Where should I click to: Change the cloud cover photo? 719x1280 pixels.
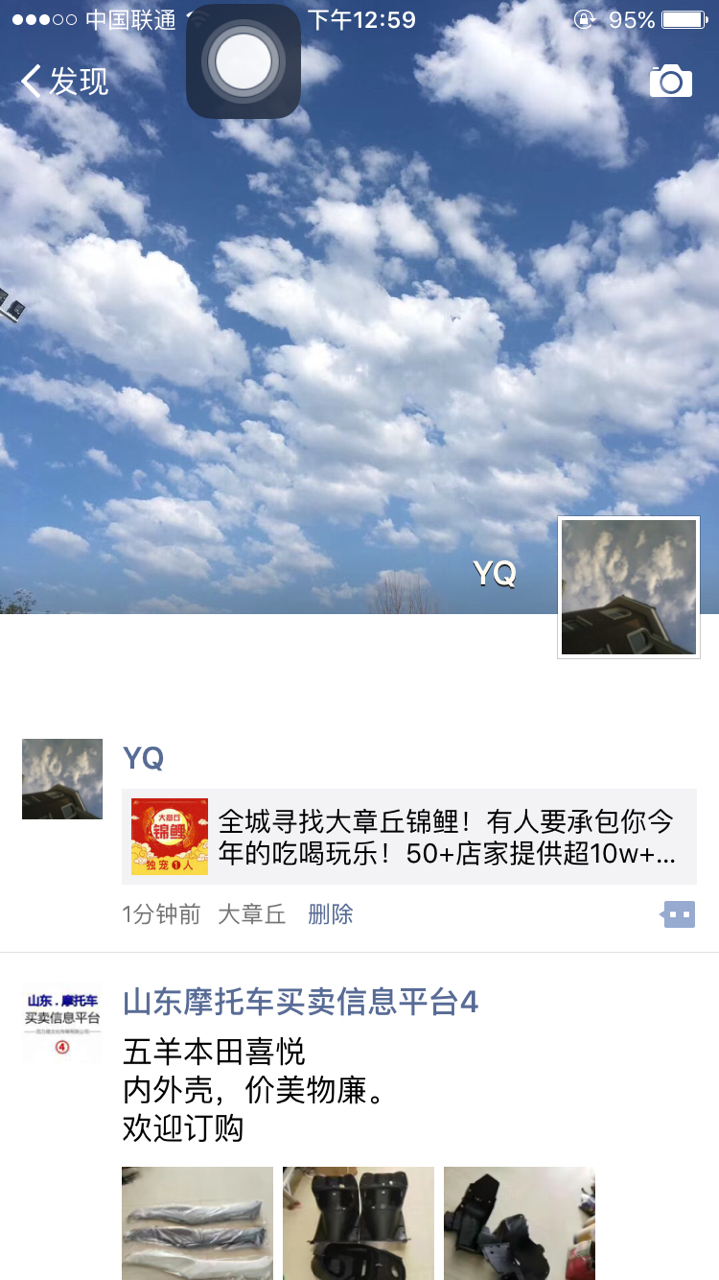pos(300,350)
